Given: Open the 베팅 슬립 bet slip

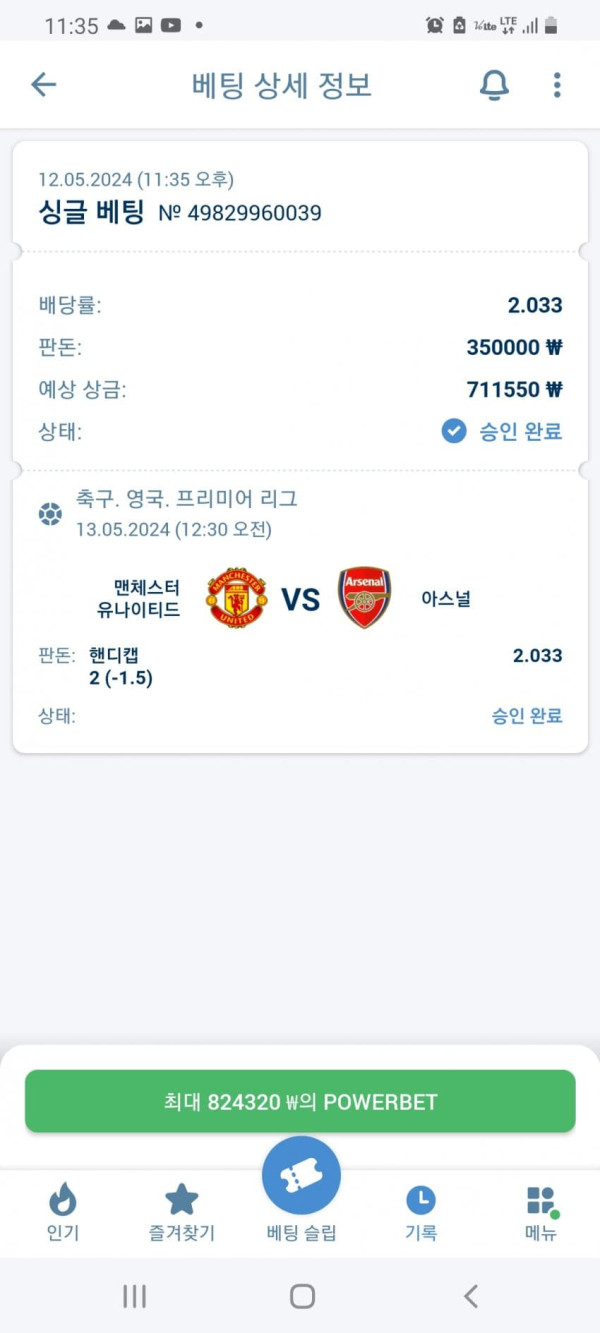Looking at the screenshot, I should click(x=301, y=1190).
